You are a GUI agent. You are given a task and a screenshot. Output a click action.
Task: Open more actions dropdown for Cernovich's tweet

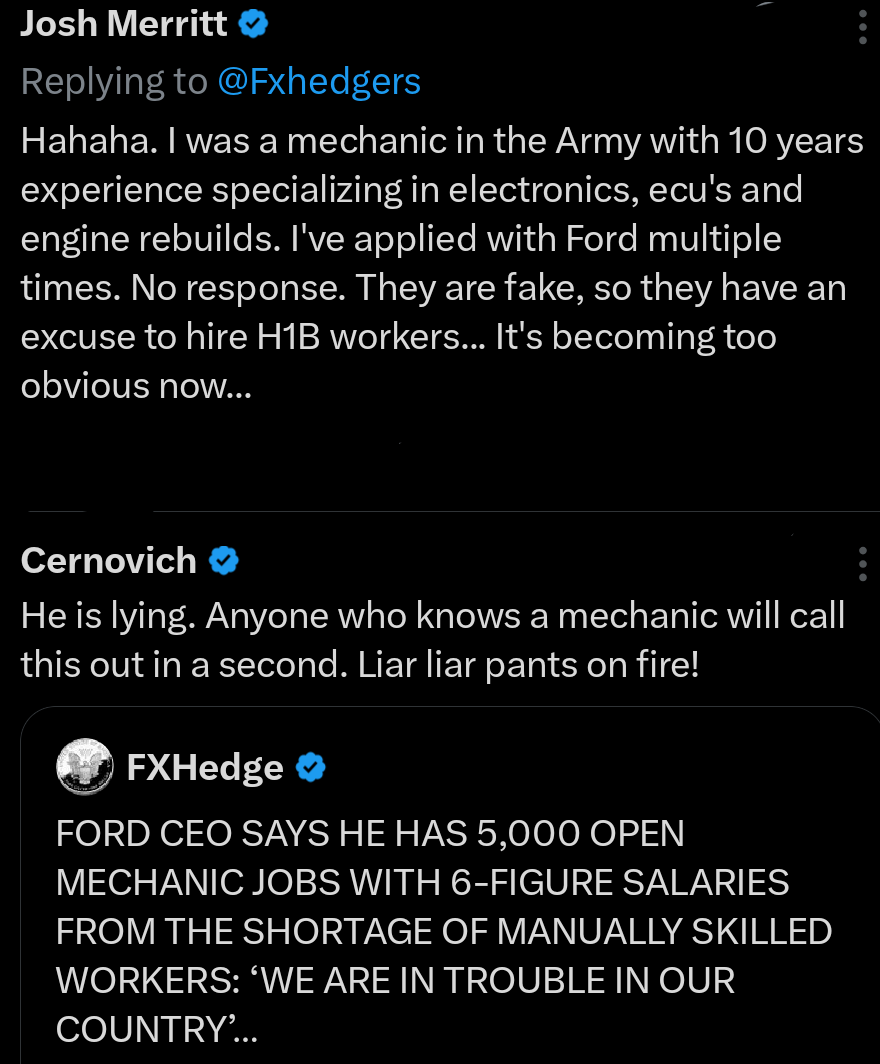[862, 564]
